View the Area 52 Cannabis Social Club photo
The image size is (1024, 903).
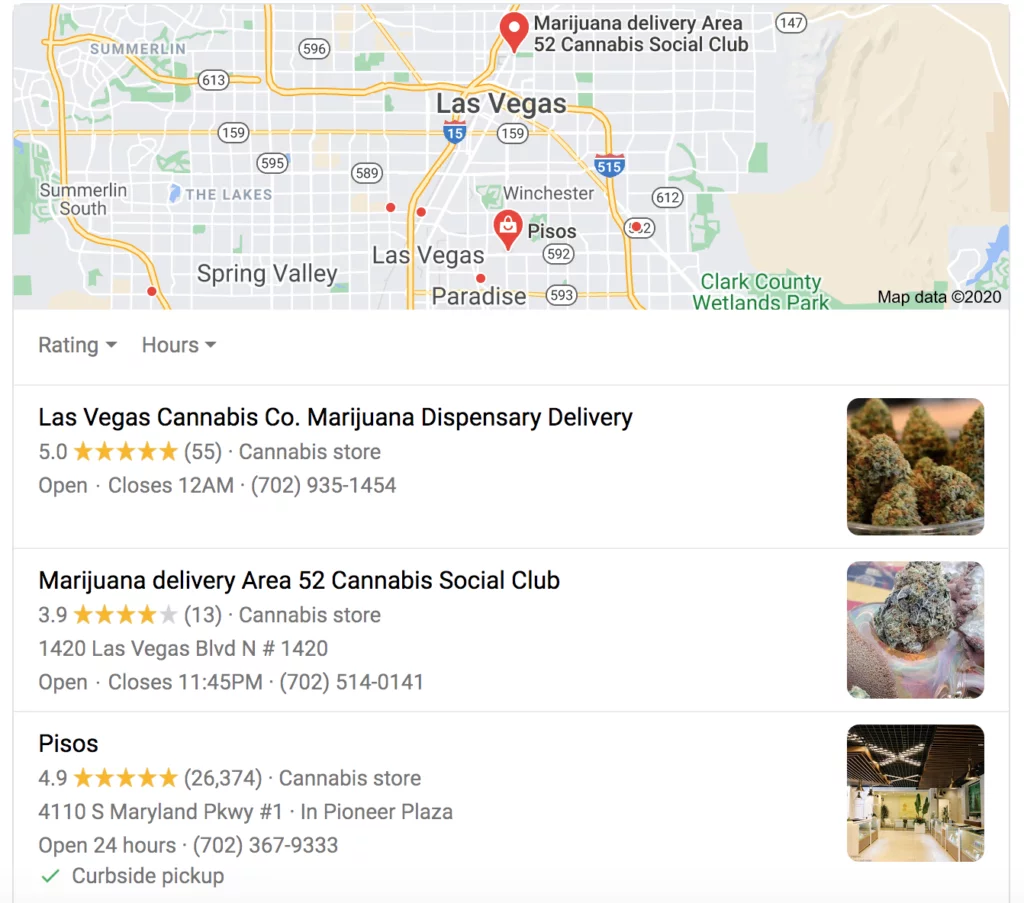[915, 629]
